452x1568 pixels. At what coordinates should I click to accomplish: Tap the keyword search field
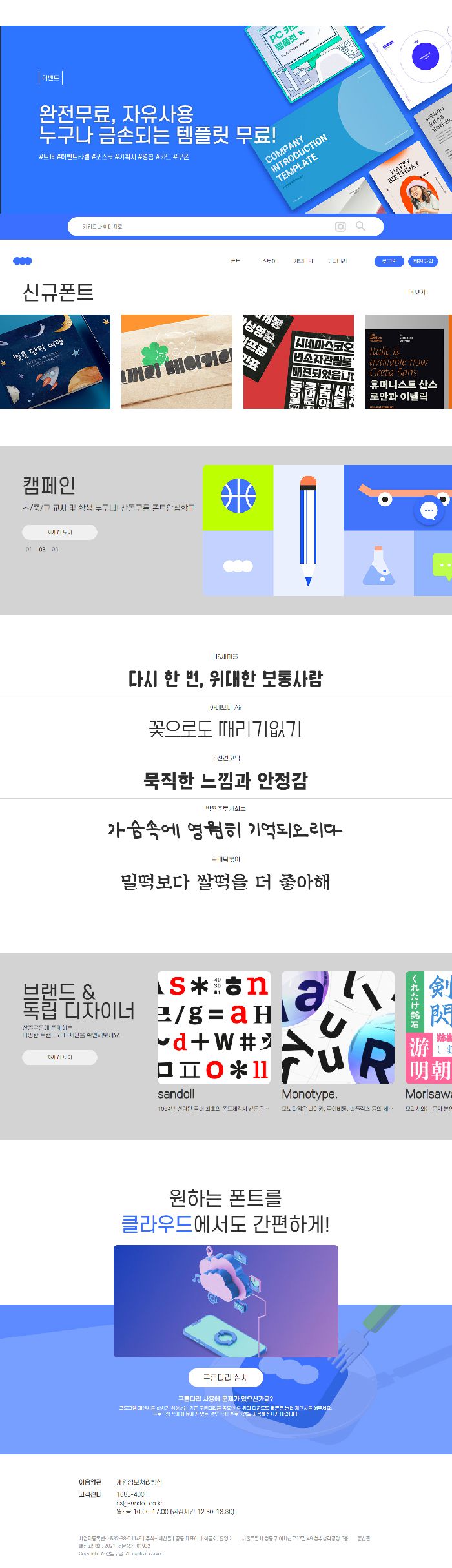[200, 227]
